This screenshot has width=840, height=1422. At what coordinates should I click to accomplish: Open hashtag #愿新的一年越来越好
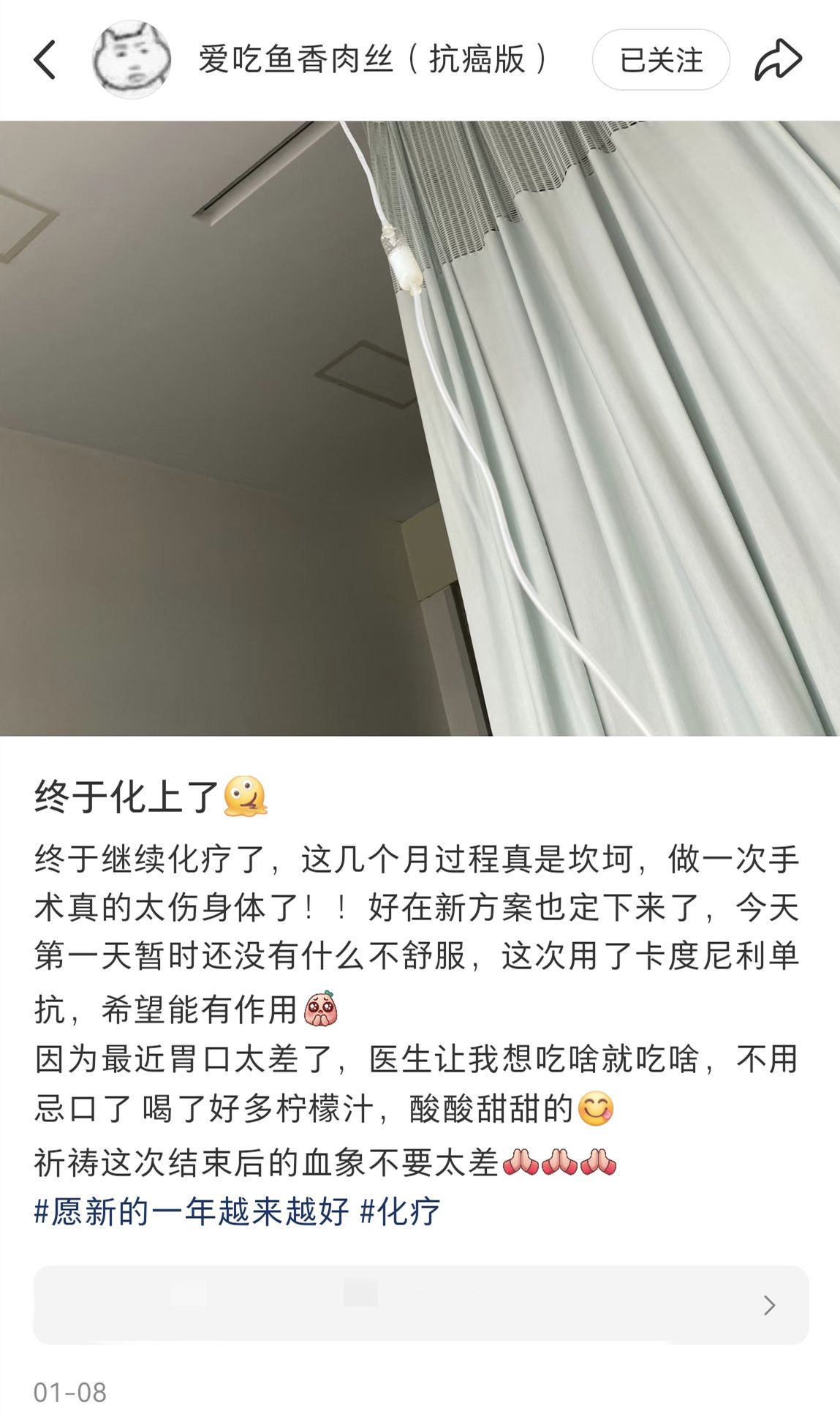[192, 1212]
